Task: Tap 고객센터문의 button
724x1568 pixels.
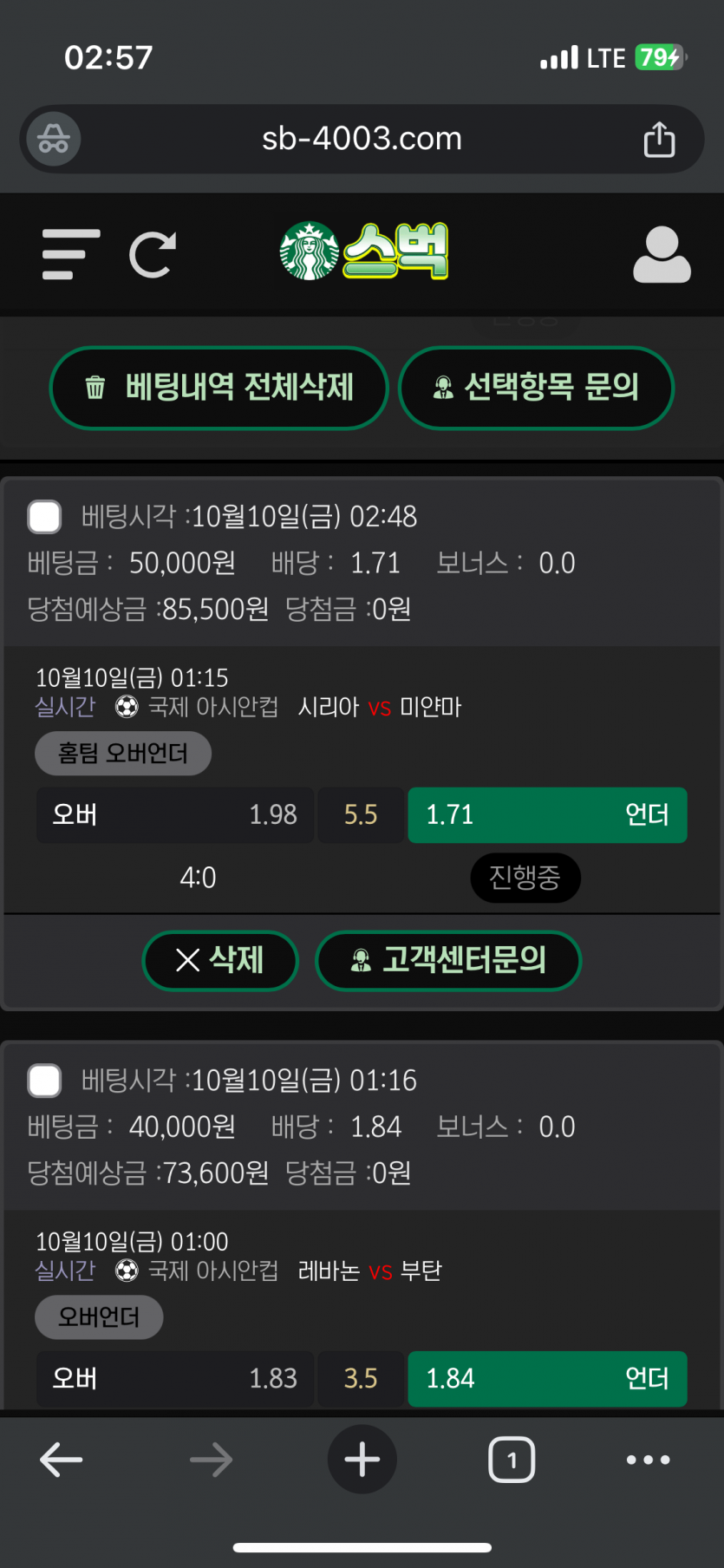Action: 448,960
